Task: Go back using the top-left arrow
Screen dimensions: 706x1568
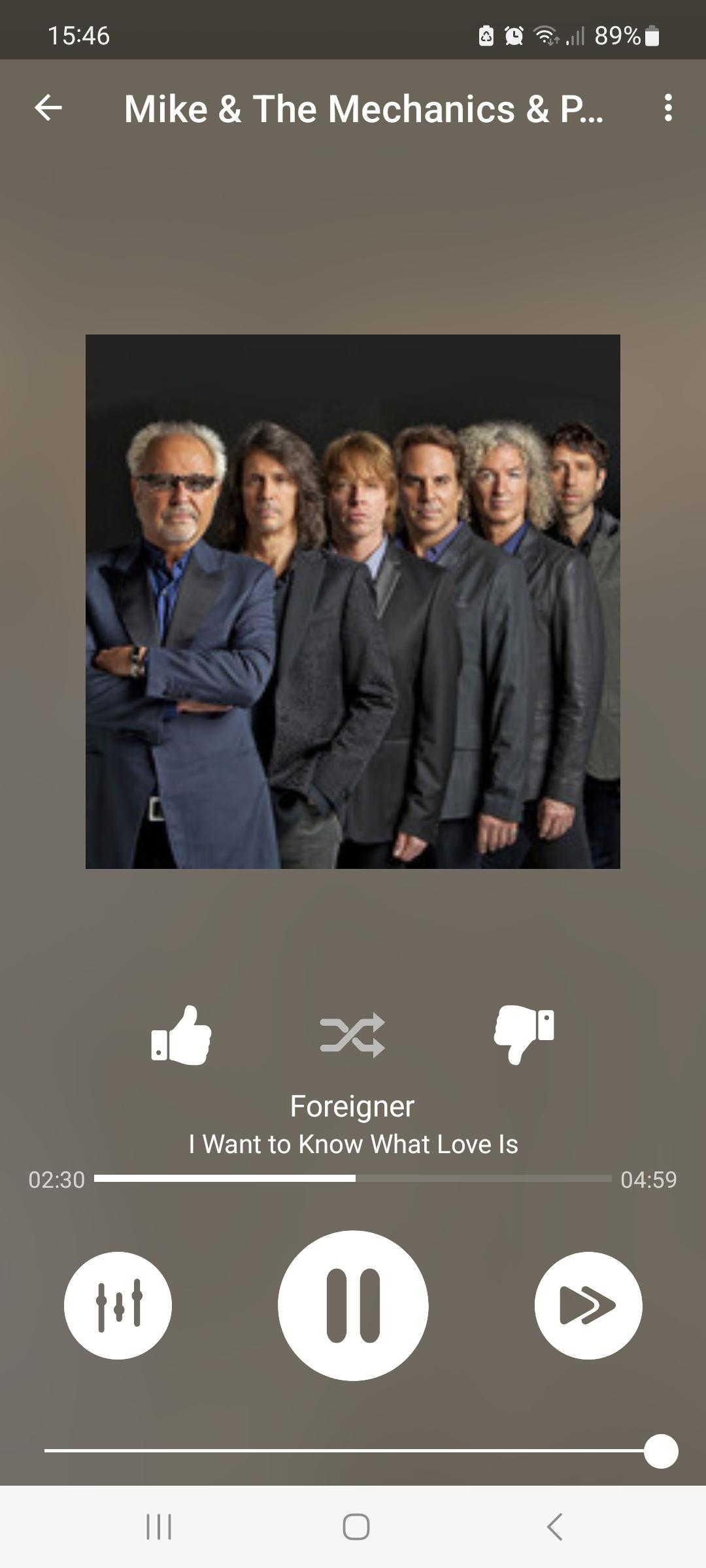Action: tap(48, 108)
